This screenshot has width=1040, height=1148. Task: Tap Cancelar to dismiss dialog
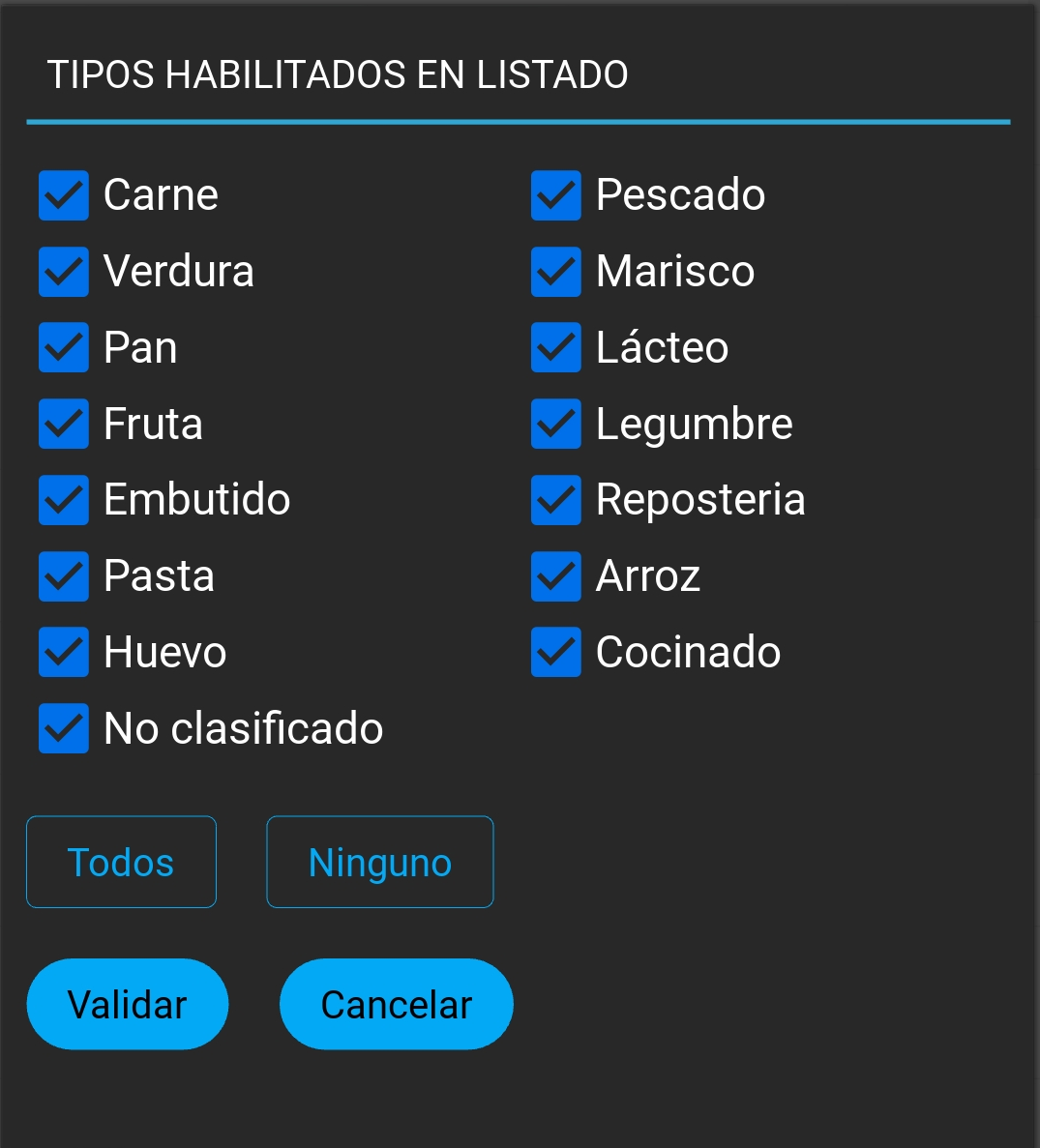click(x=397, y=1005)
